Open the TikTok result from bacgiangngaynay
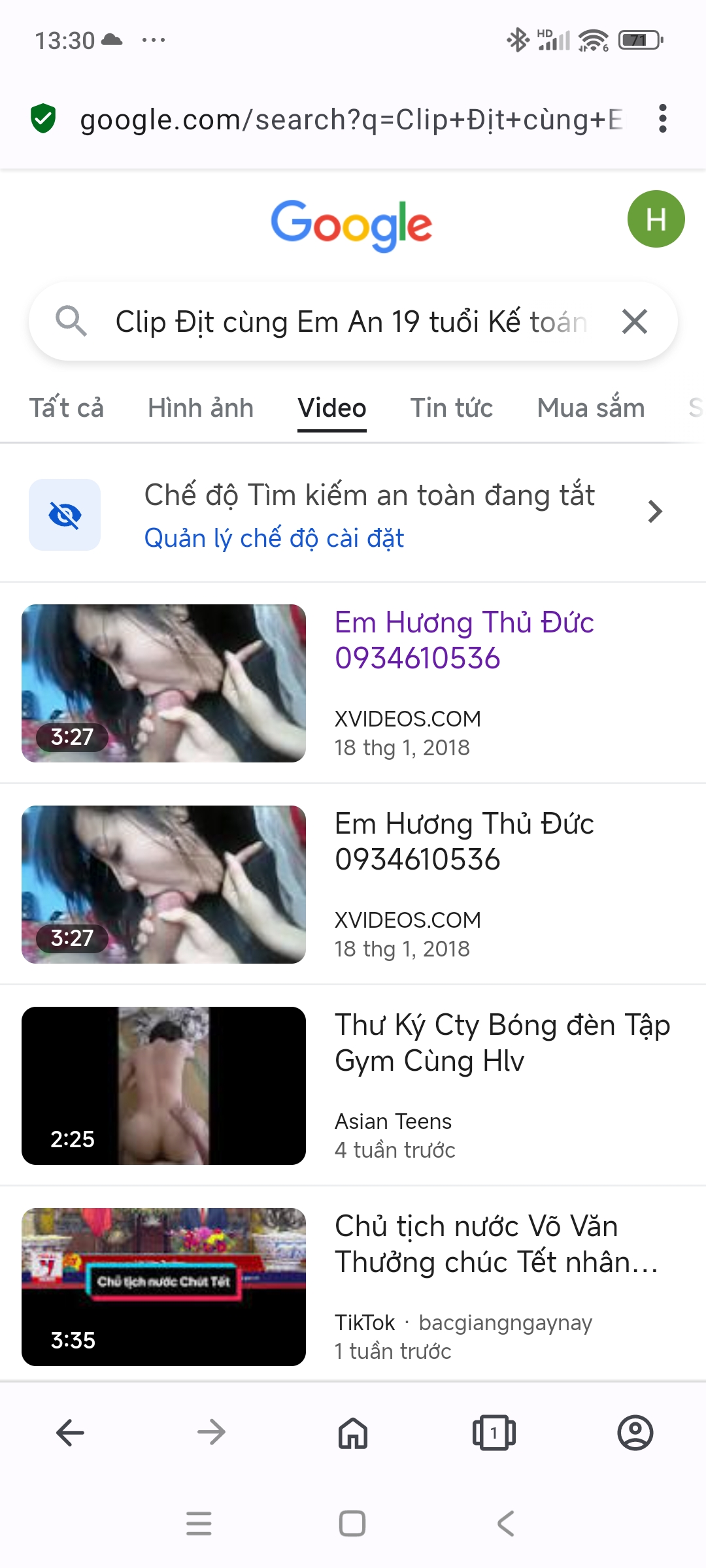706x1568 pixels. (x=496, y=1245)
